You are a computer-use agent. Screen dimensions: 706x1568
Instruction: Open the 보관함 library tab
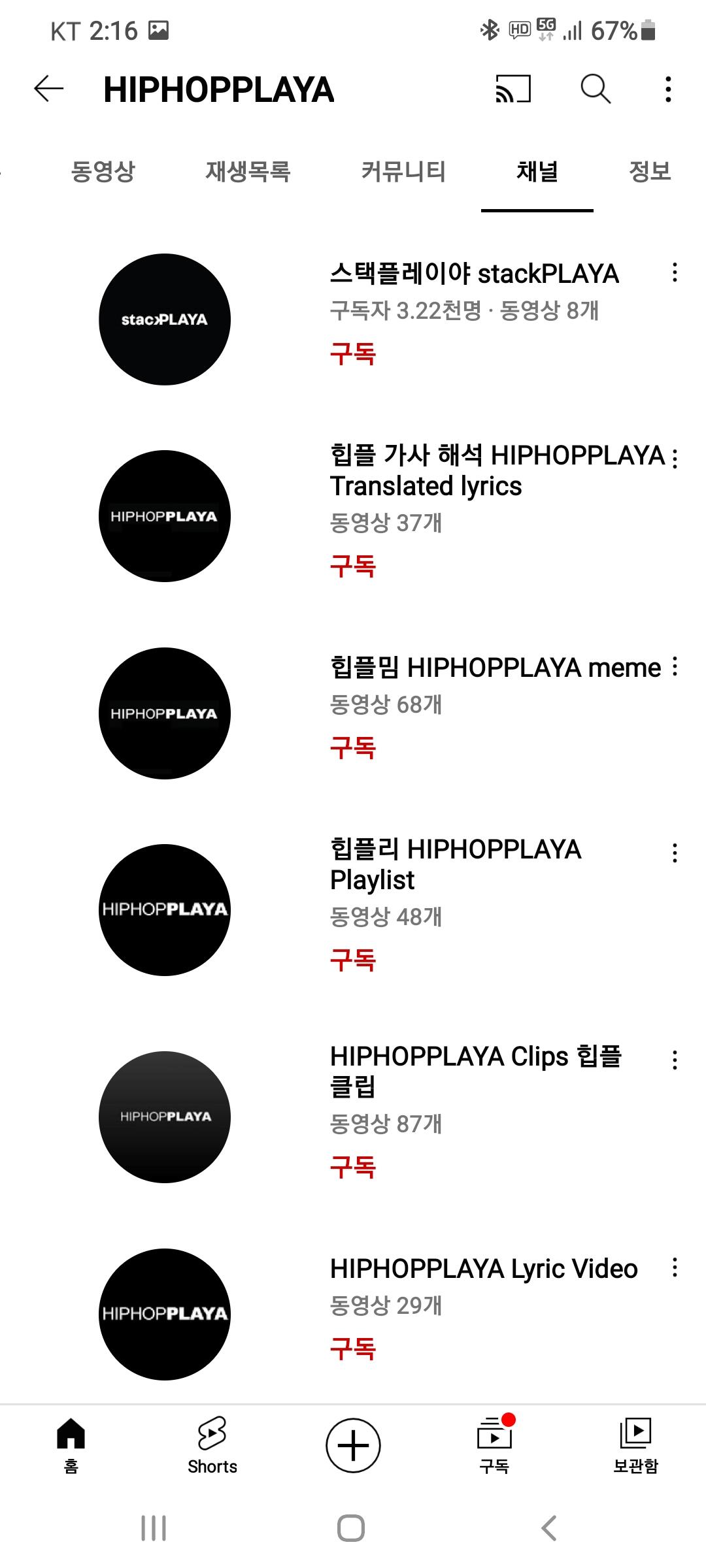point(635,1446)
